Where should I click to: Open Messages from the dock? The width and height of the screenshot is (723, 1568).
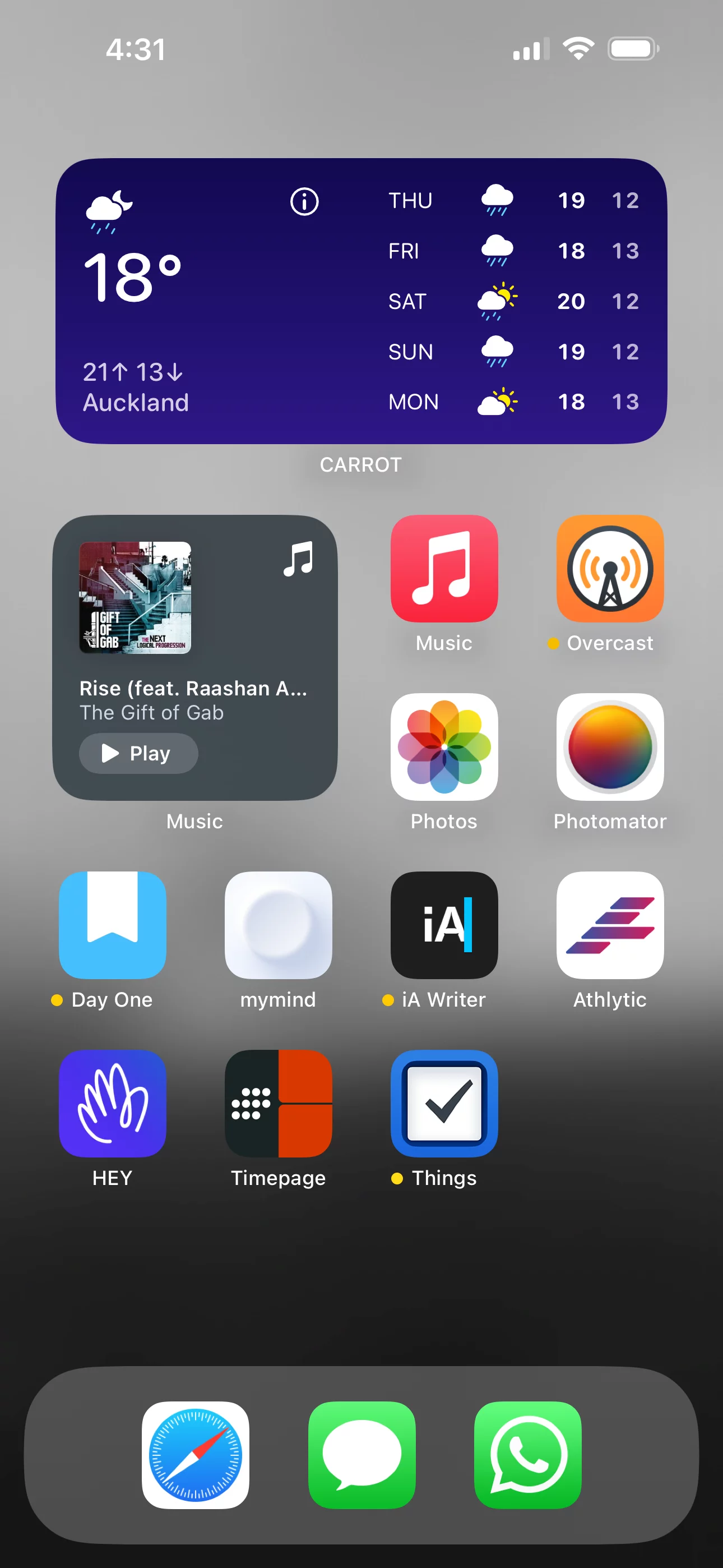coord(361,1455)
